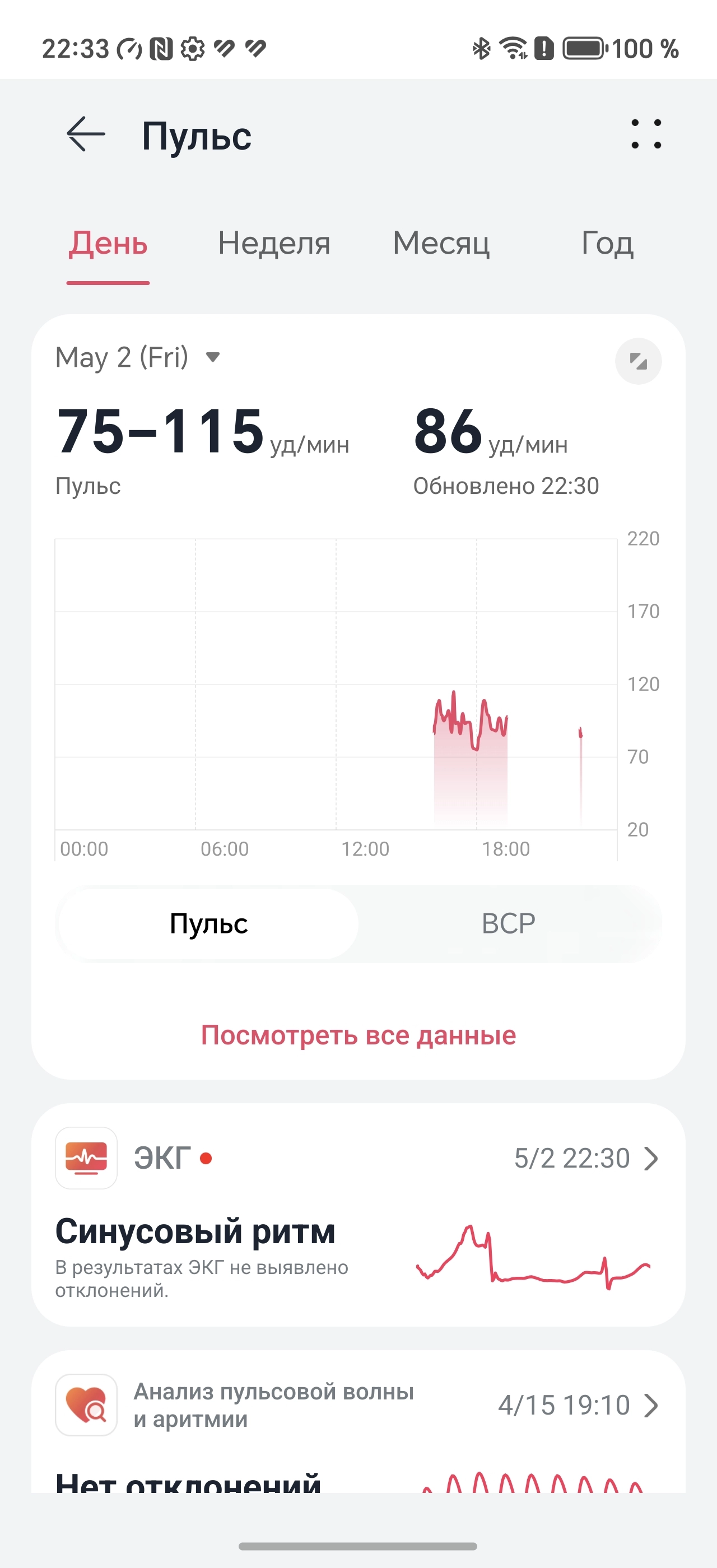
Task: Open the four-dot more options menu
Action: (x=646, y=134)
